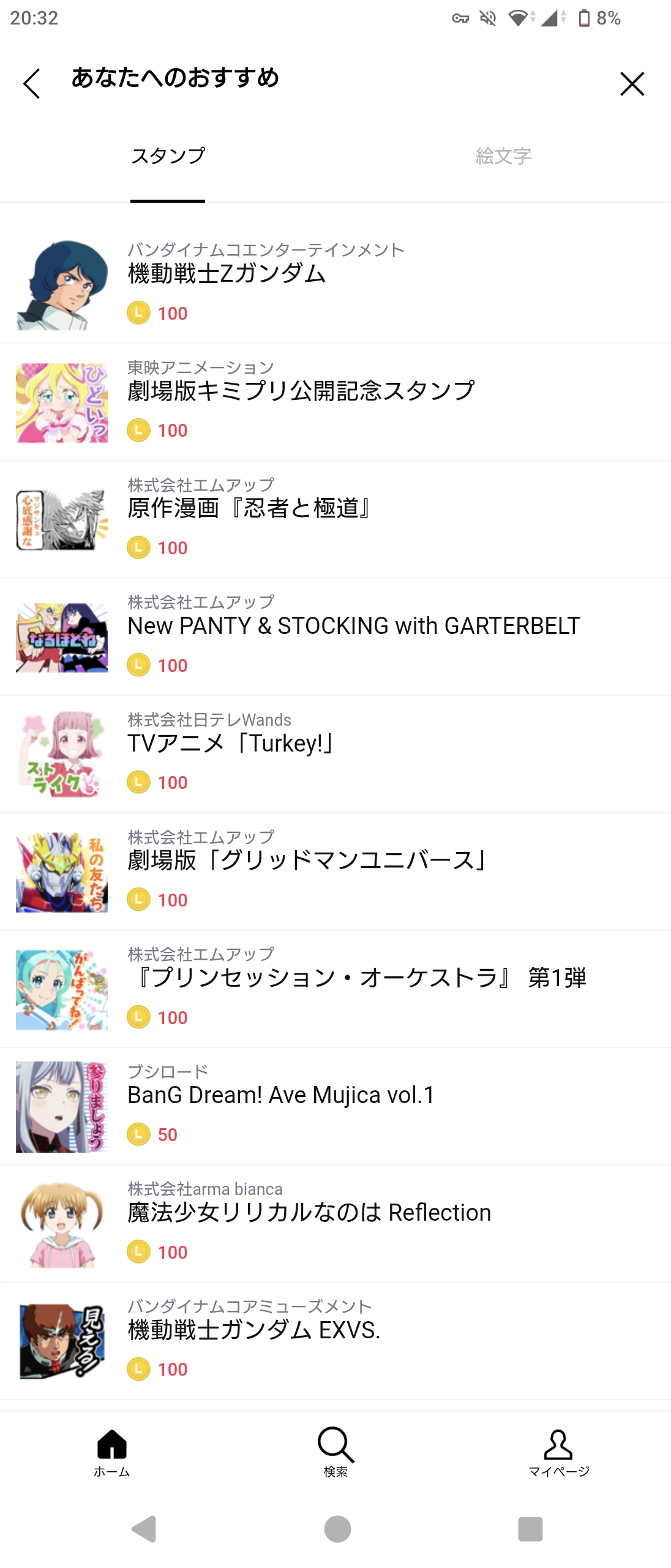The image size is (671, 1568).
Task: Select the スタンプ tab
Action: tap(168, 156)
